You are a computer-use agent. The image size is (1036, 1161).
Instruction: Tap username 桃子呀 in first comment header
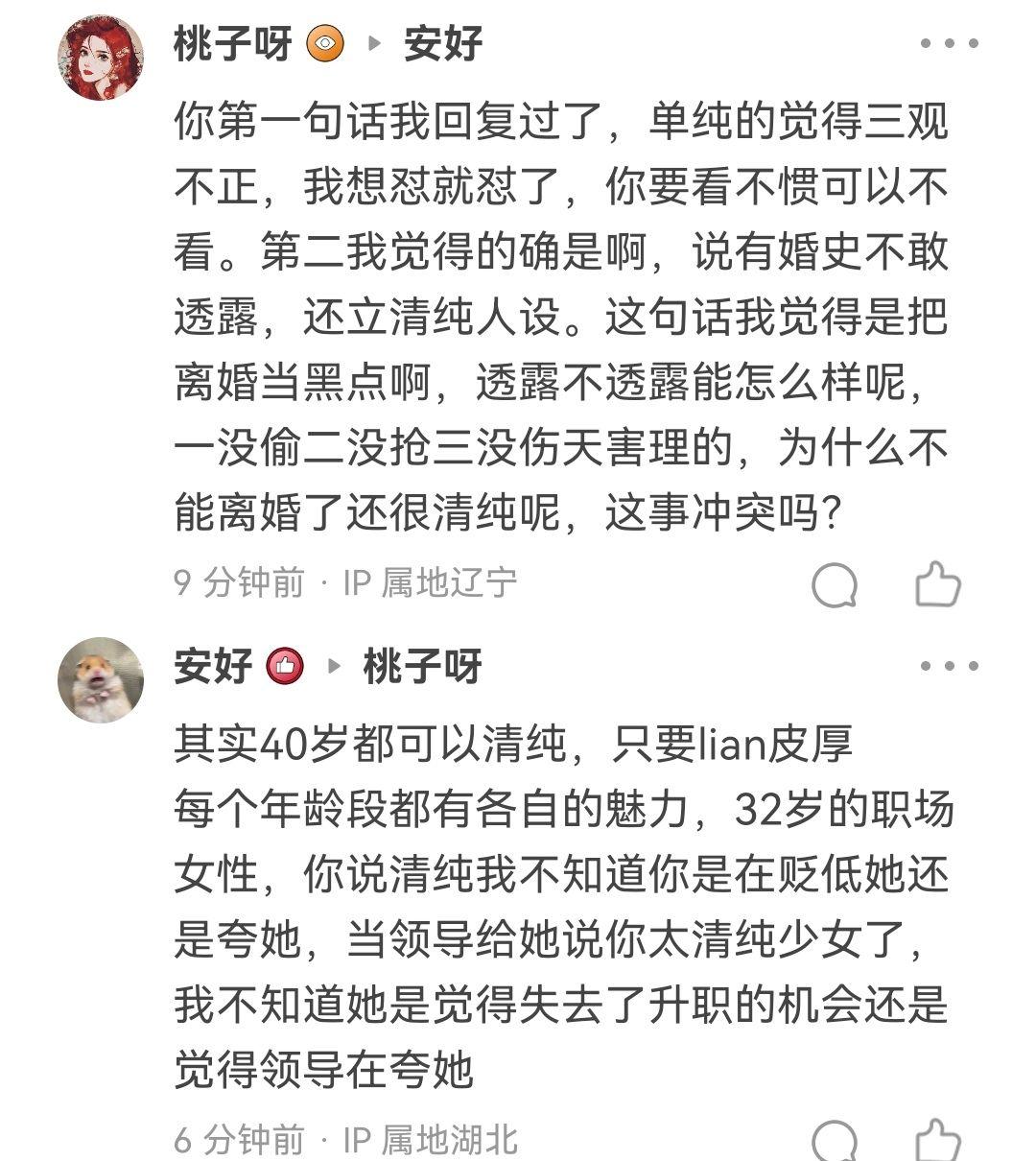[233, 44]
